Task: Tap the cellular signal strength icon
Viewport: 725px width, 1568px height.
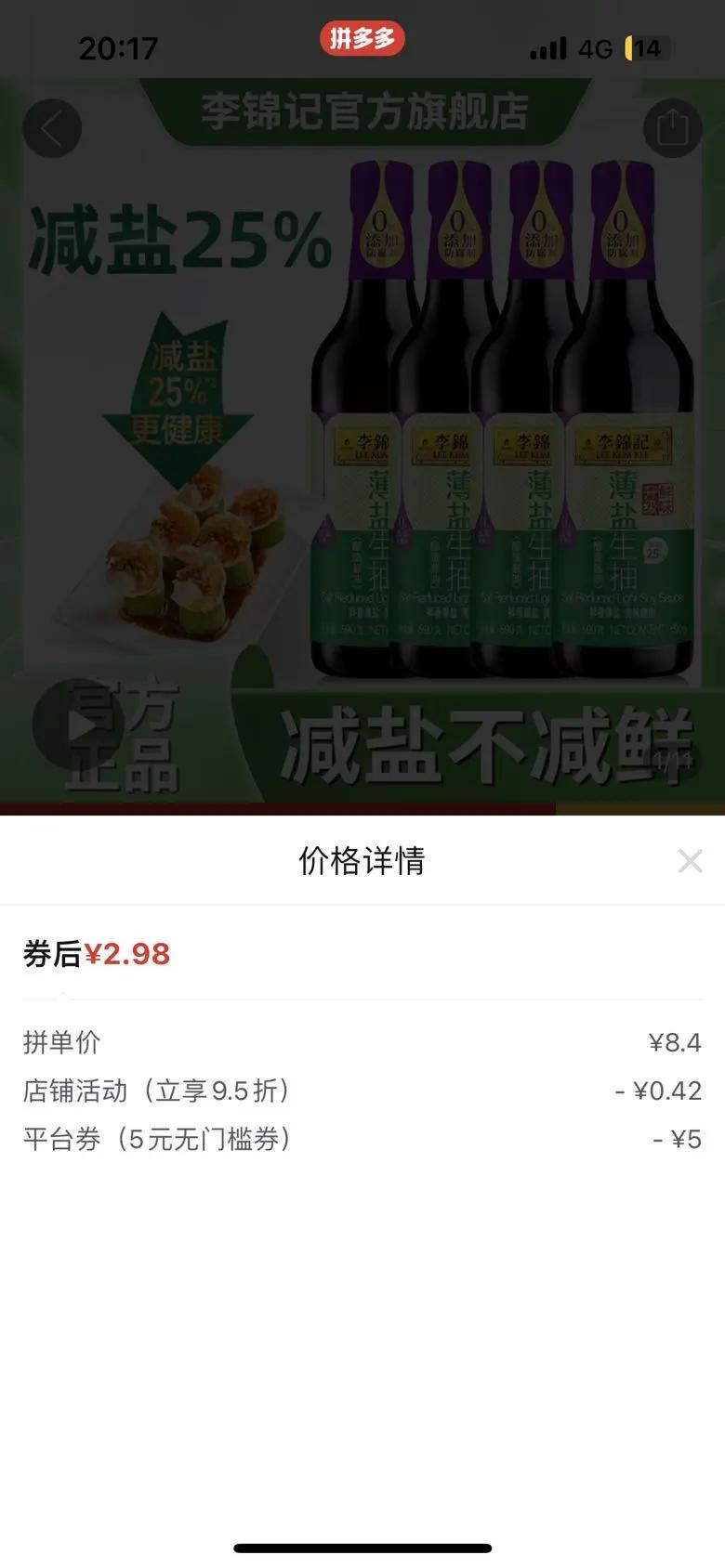Action: click(x=548, y=46)
